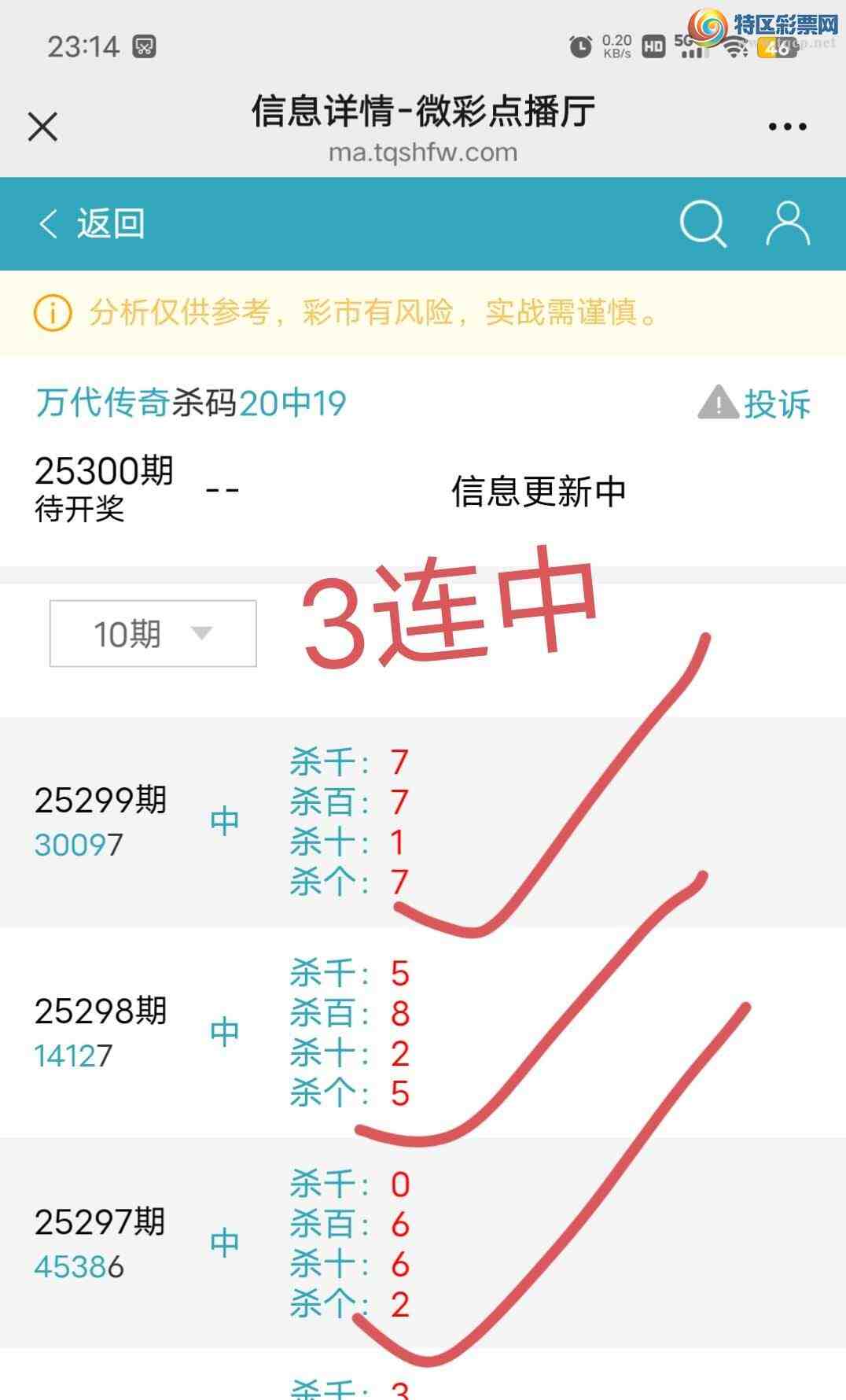Open the three-dot overflow menu
Viewport: 846px width, 1400px height.
[787, 126]
